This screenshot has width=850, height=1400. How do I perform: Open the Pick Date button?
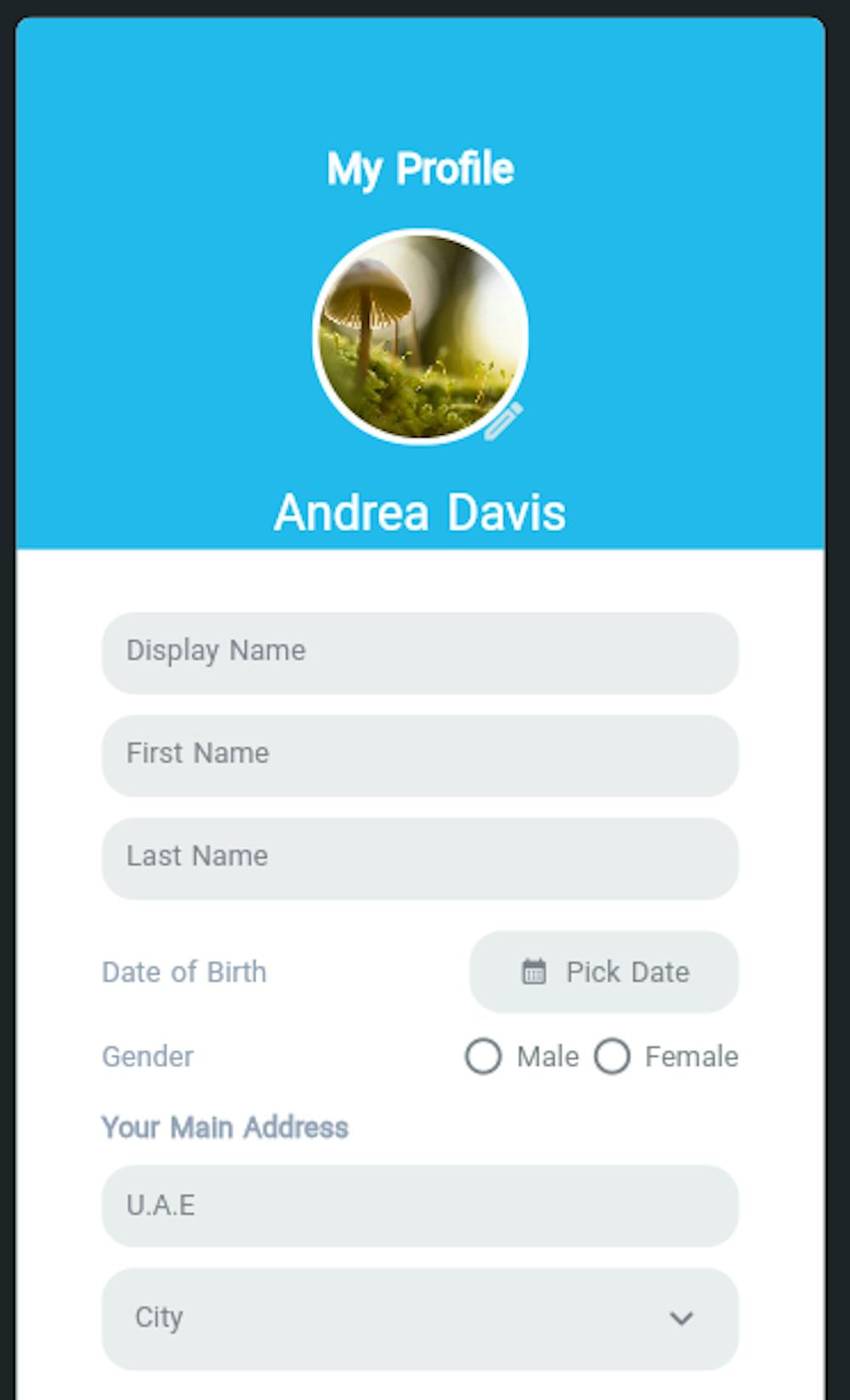pyautogui.click(x=603, y=972)
